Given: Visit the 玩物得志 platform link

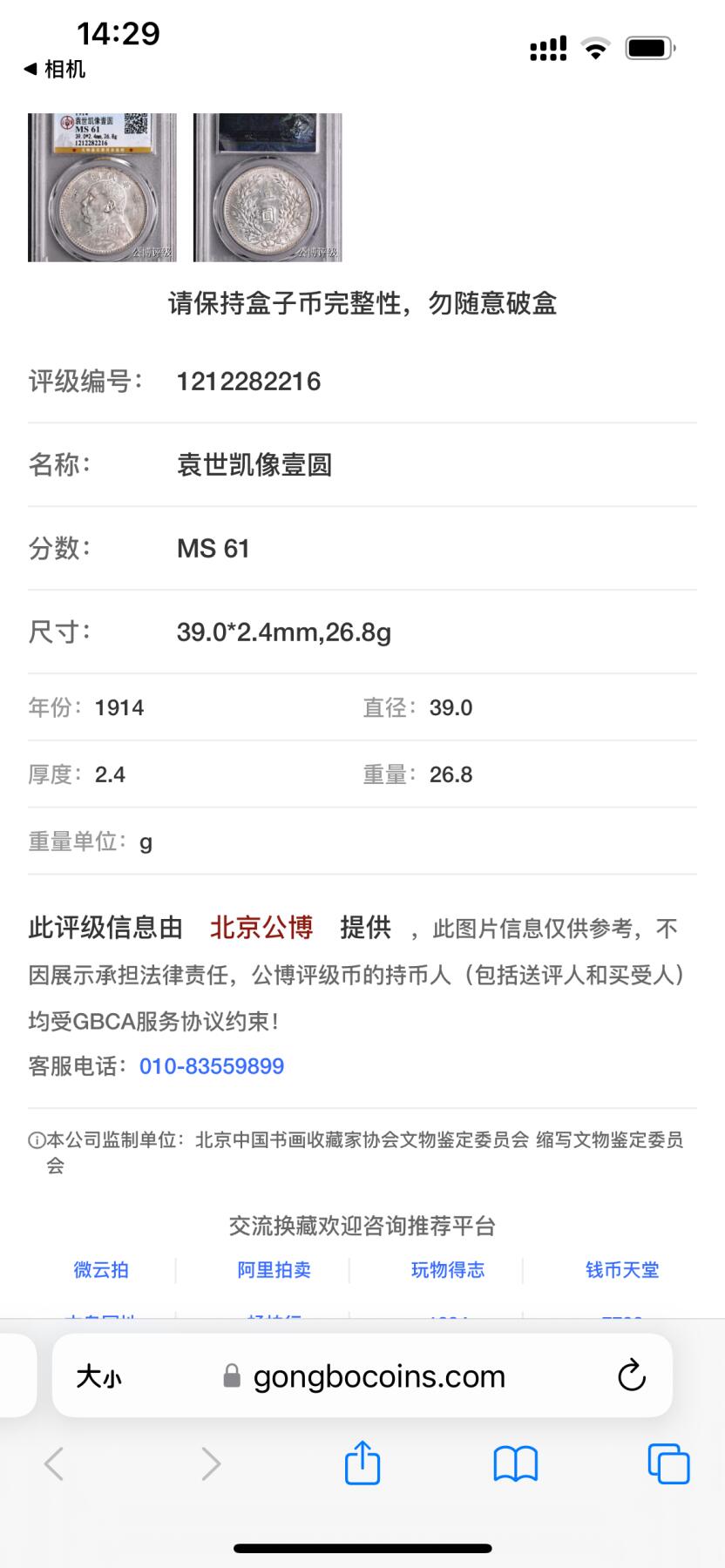Looking at the screenshot, I should pyautogui.click(x=448, y=1270).
